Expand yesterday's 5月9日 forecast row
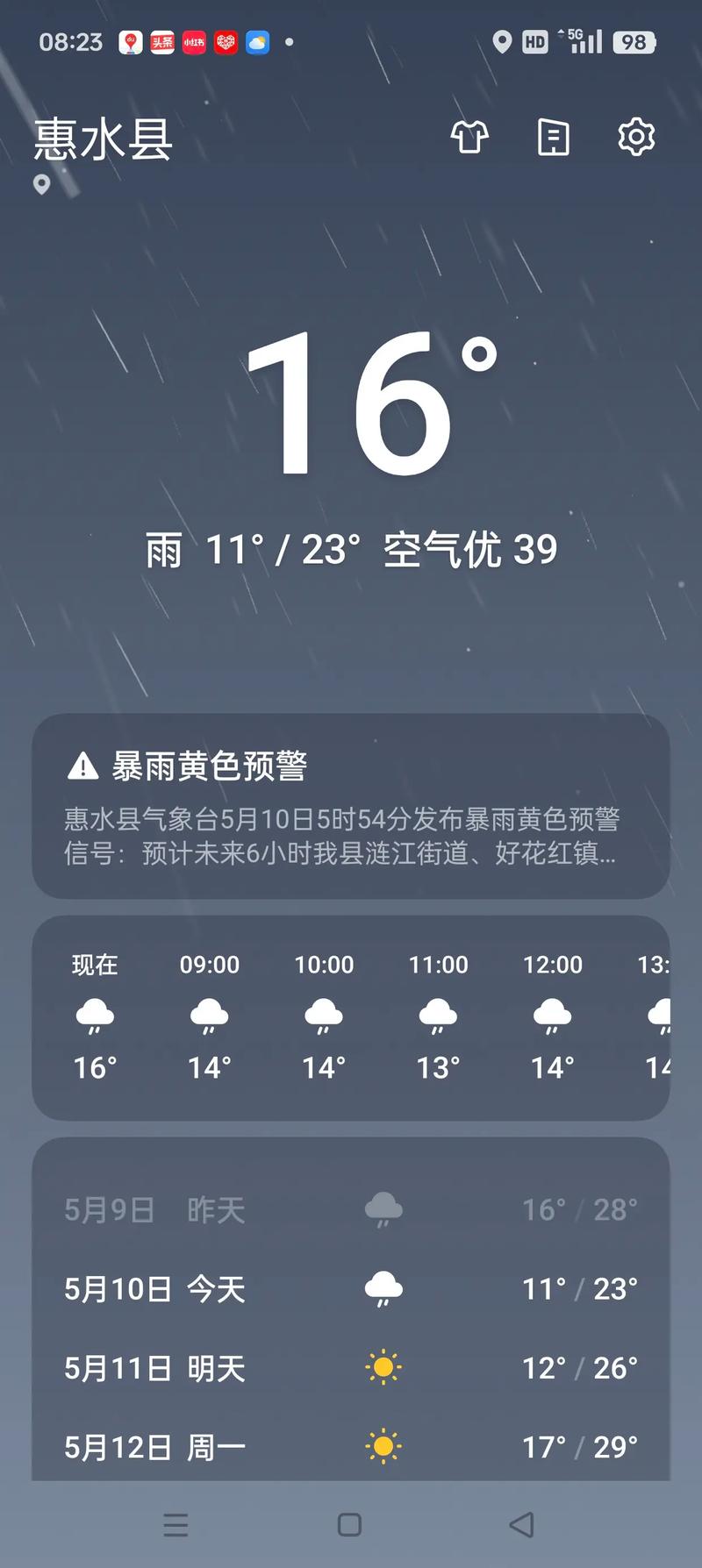702x1568 pixels. (x=351, y=1208)
